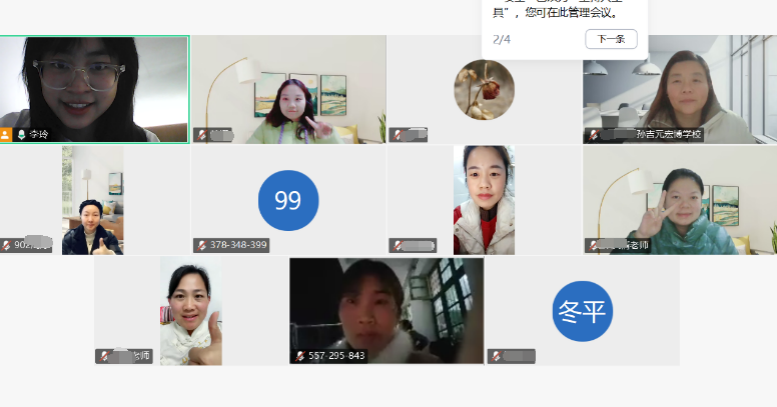Select the 孙吉元宏博学校 video tile
Image resolution: width=777 pixels, height=407 pixels.
679,90
